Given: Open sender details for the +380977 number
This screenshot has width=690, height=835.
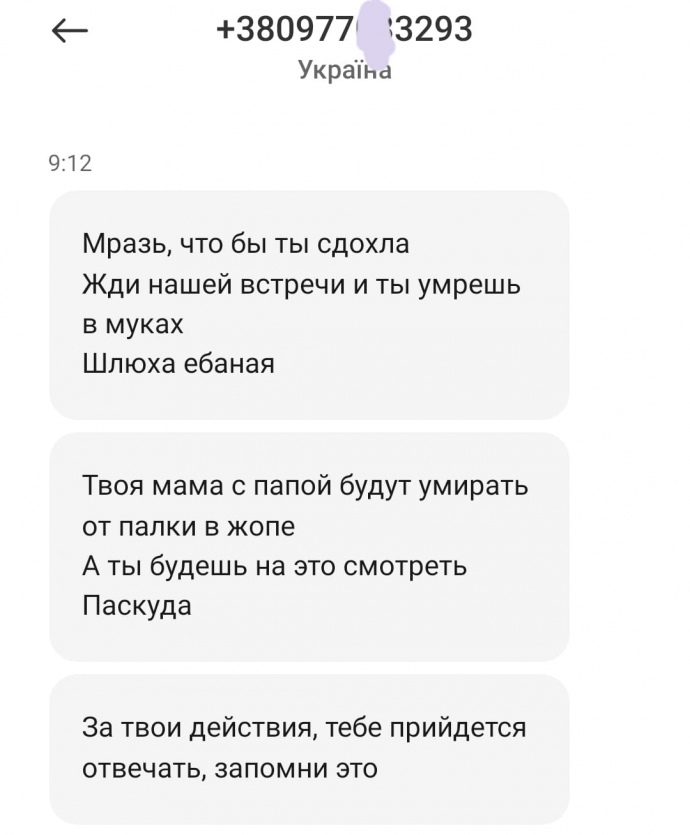Looking at the screenshot, I should click(344, 29).
